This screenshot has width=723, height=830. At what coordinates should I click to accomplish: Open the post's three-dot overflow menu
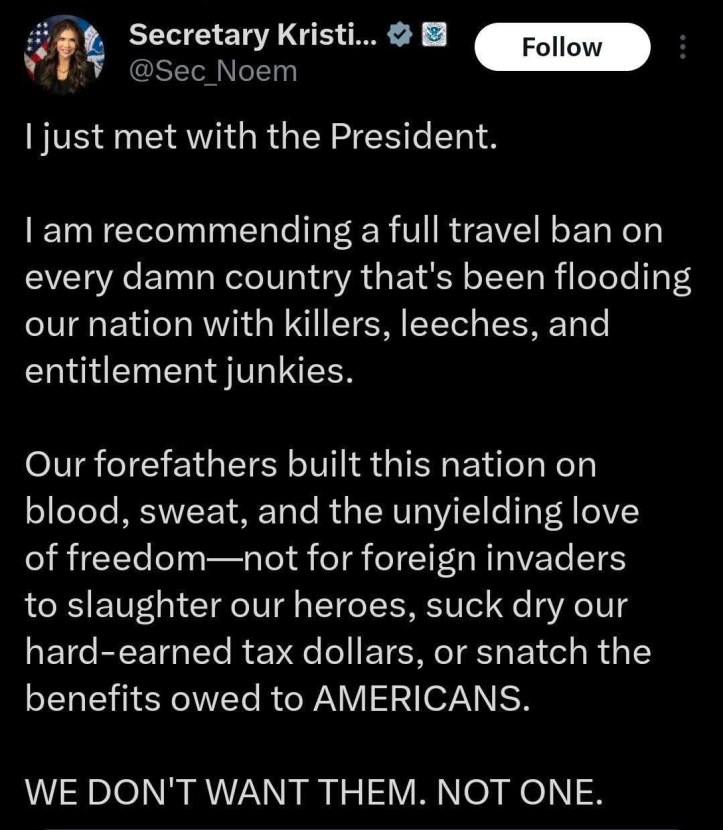[x=683, y=47]
